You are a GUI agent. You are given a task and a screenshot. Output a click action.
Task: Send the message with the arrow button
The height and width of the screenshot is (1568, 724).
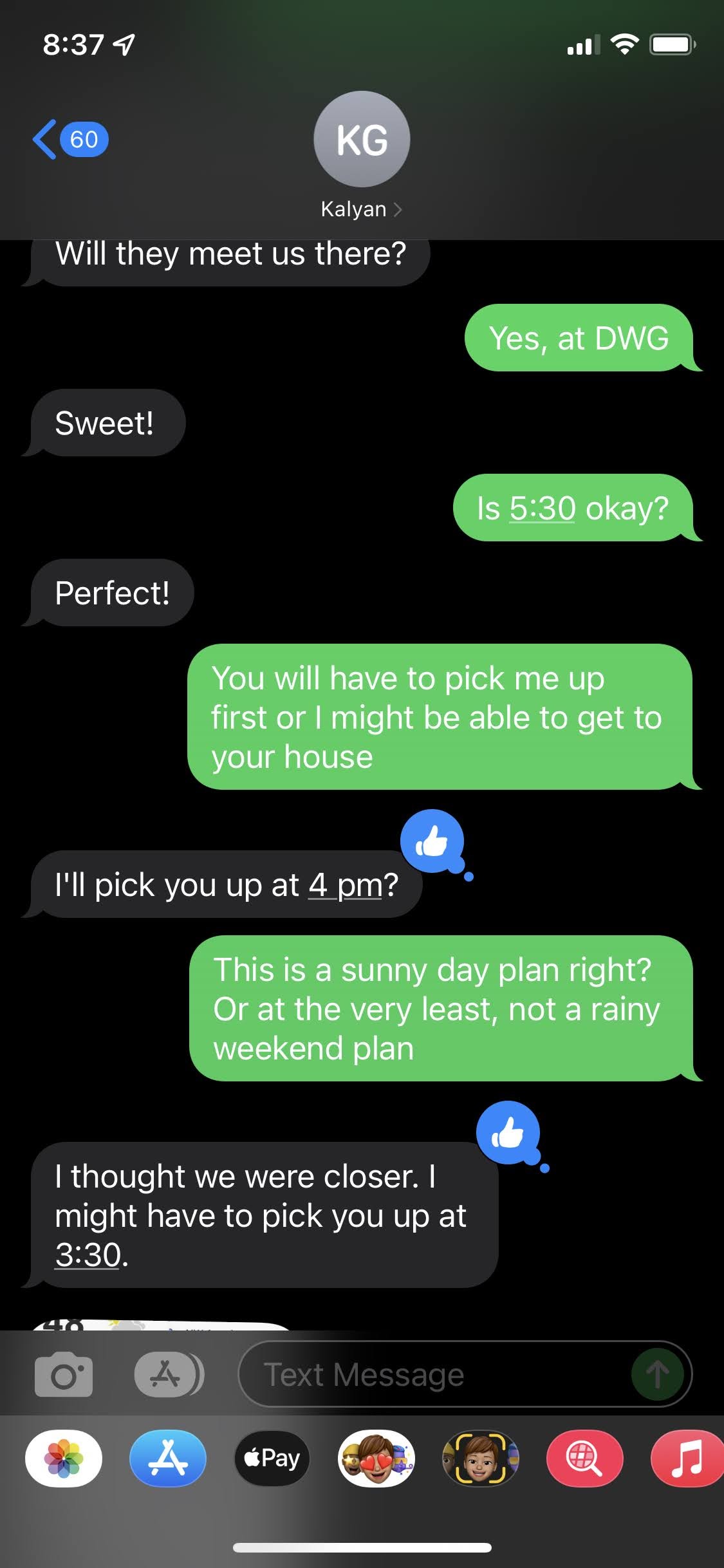(657, 1375)
